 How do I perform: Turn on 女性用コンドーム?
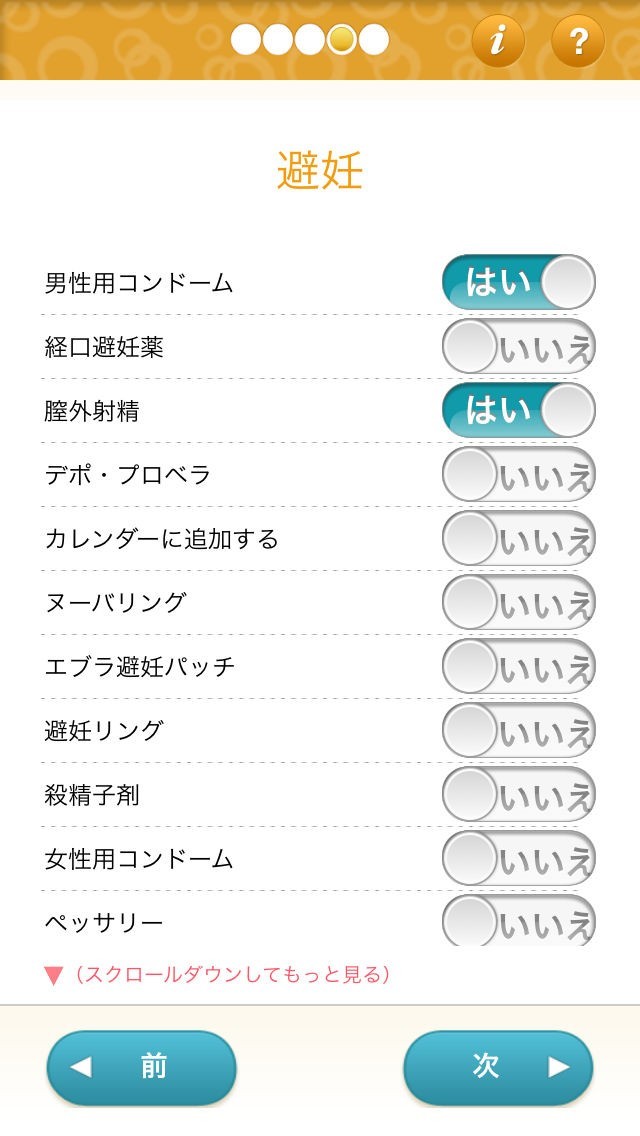click(x=518, y=858)
